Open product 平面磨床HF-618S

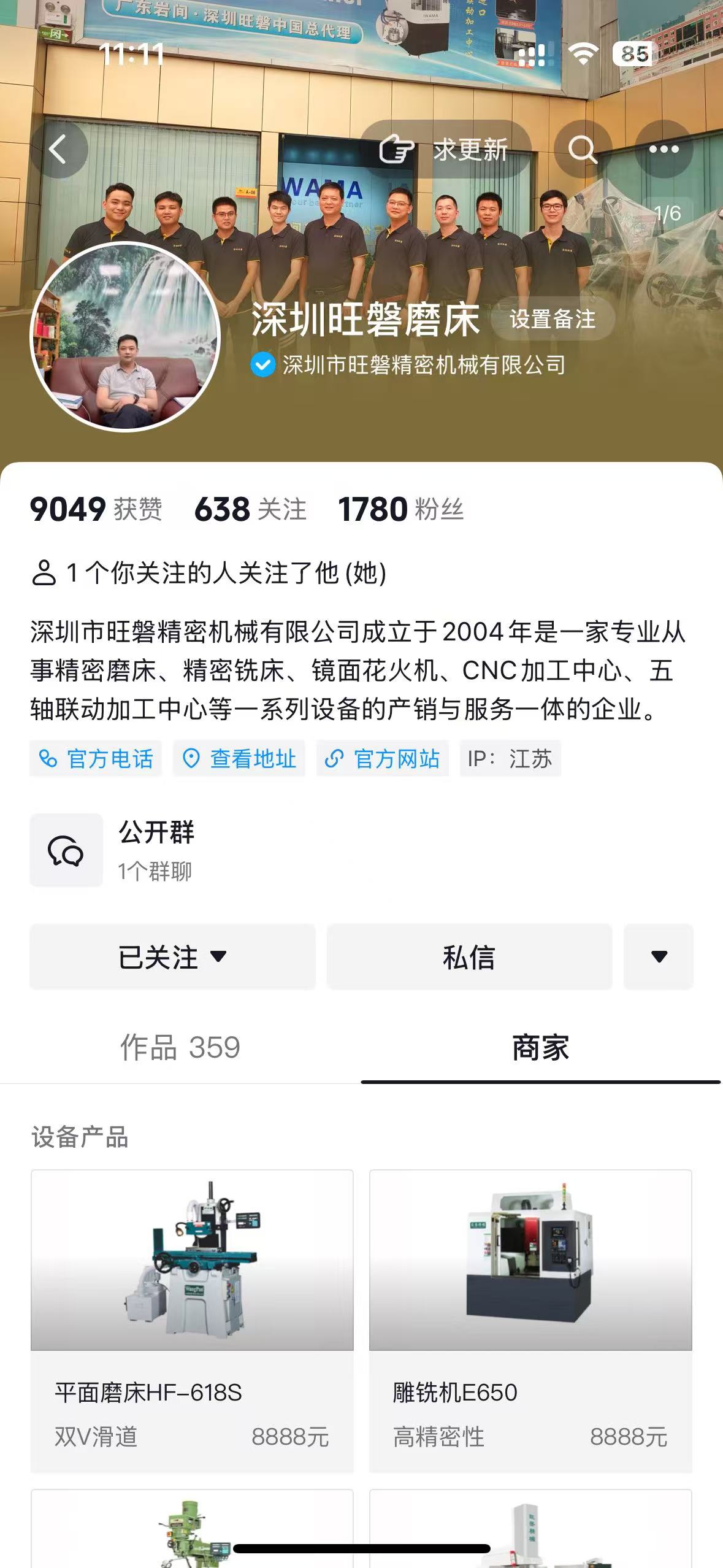click(192, 1320)
